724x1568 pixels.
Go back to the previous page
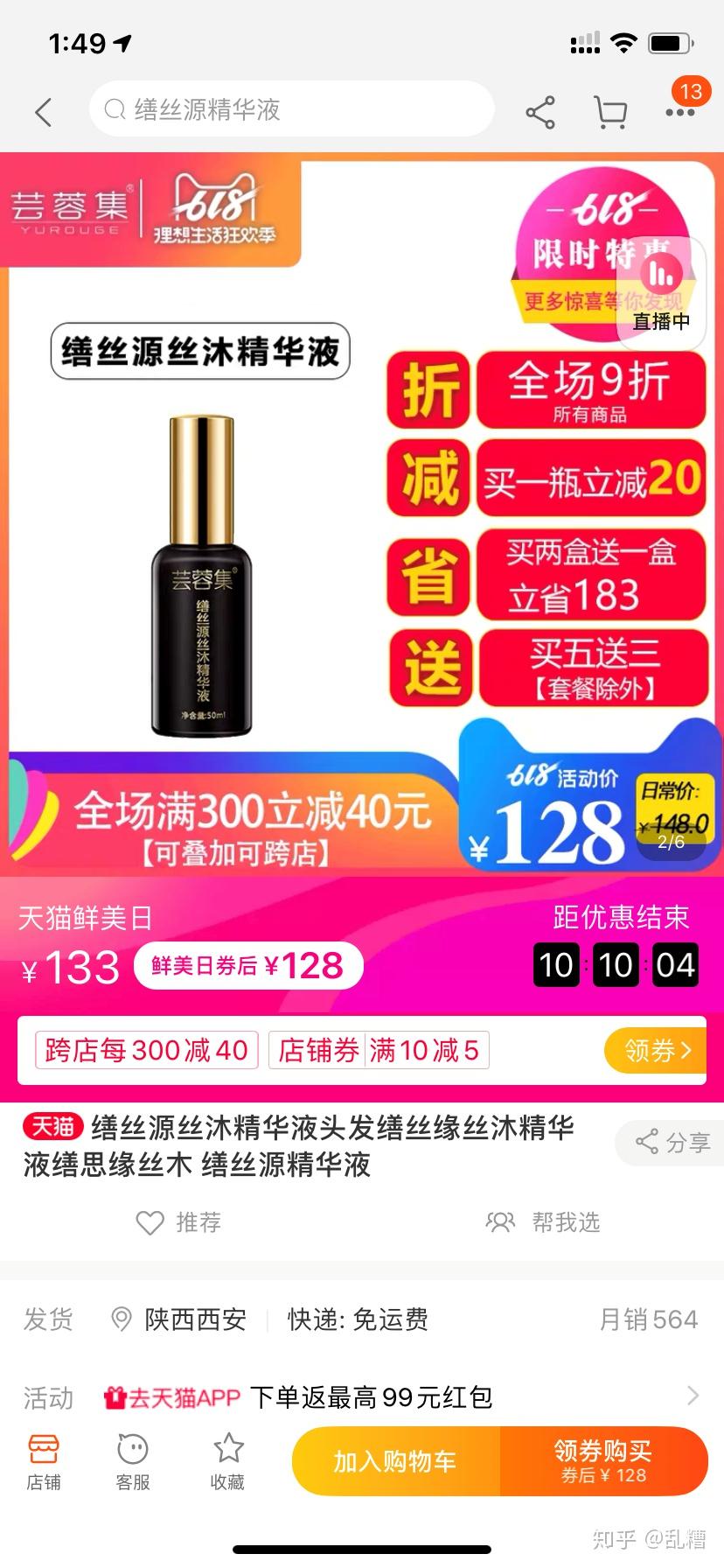44,112
